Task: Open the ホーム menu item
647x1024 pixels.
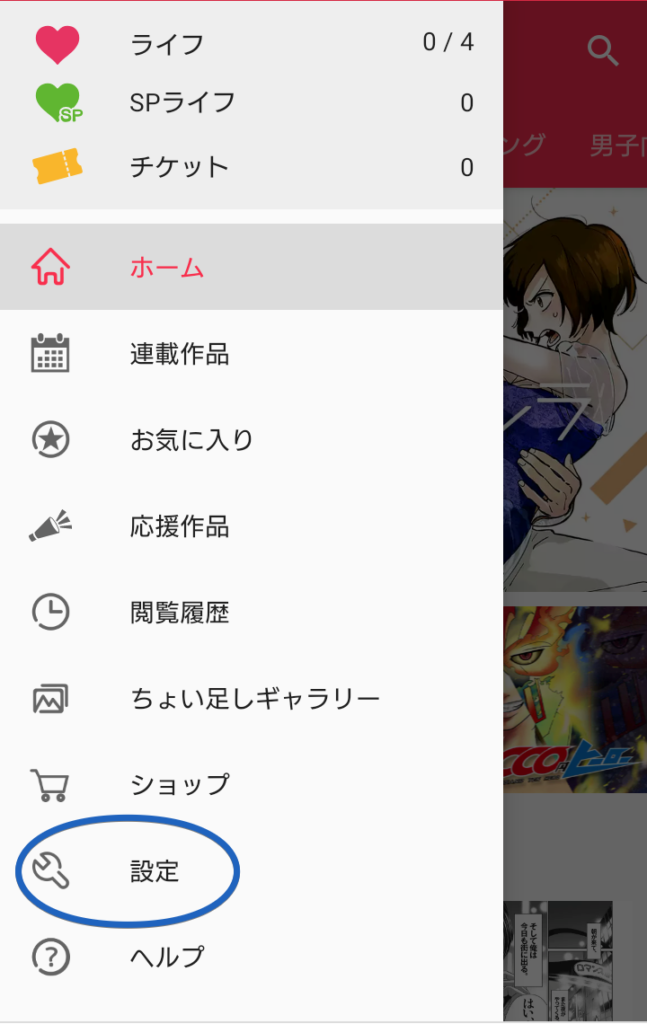Action: [167, 267]
